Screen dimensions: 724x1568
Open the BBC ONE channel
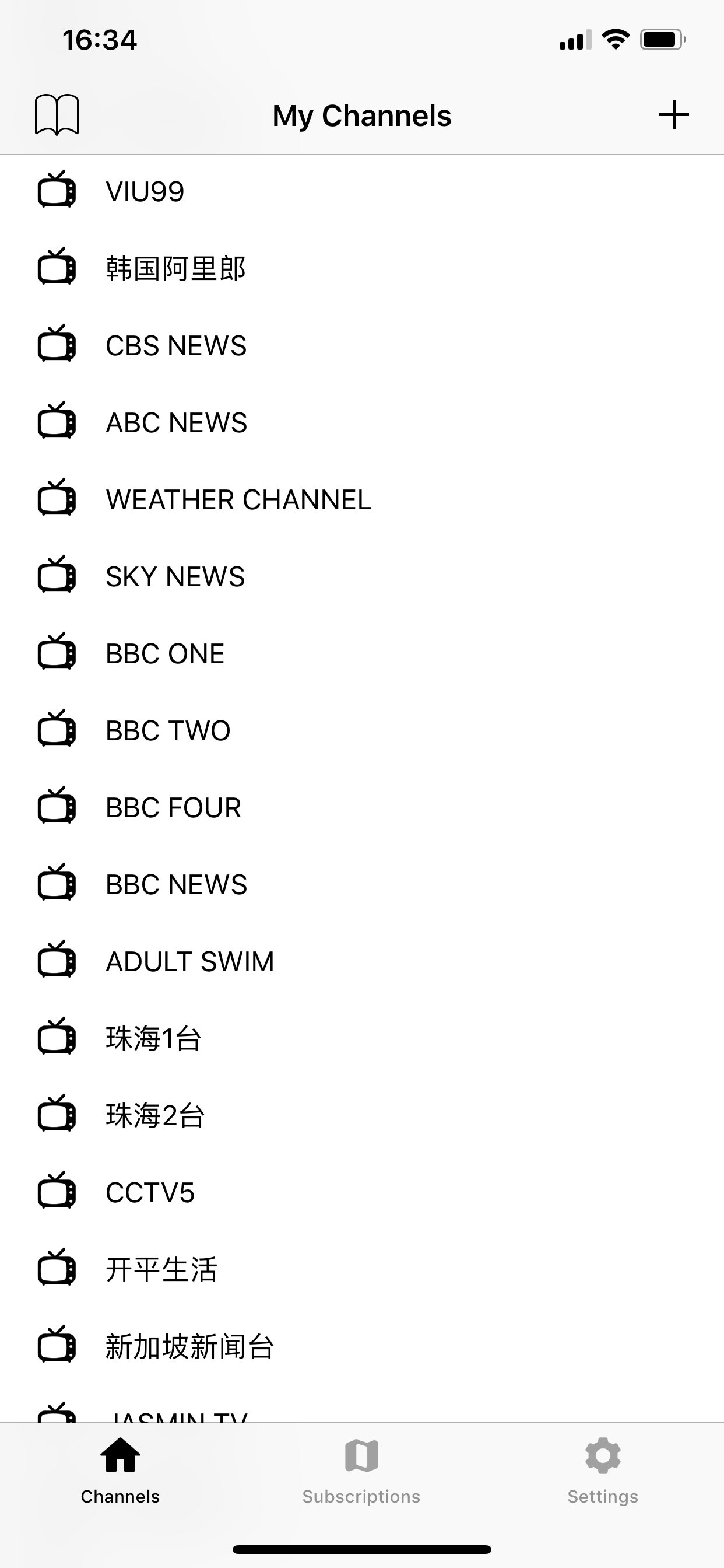click(165, 654)
